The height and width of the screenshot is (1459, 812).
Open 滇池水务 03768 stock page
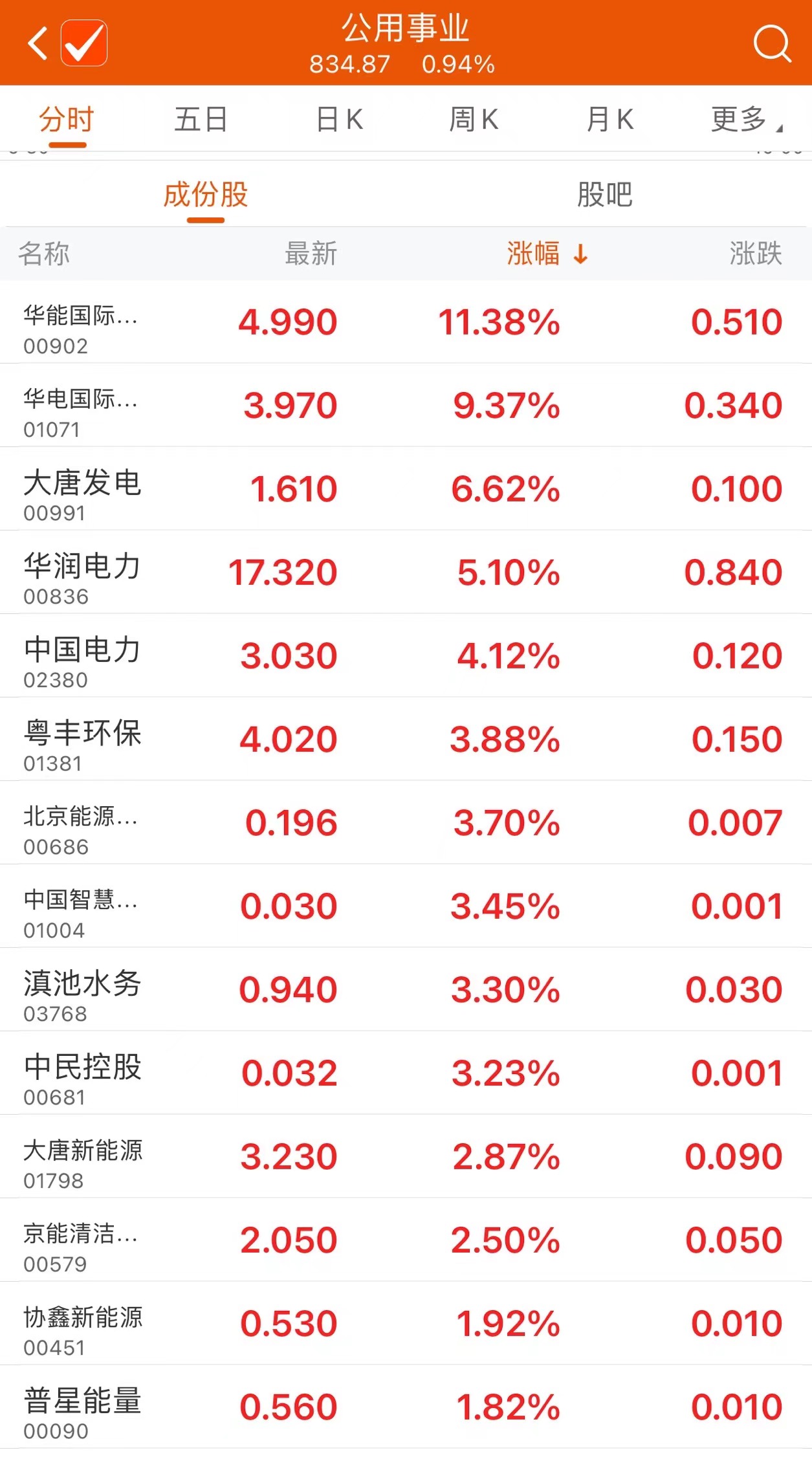(x=406, y=990)
